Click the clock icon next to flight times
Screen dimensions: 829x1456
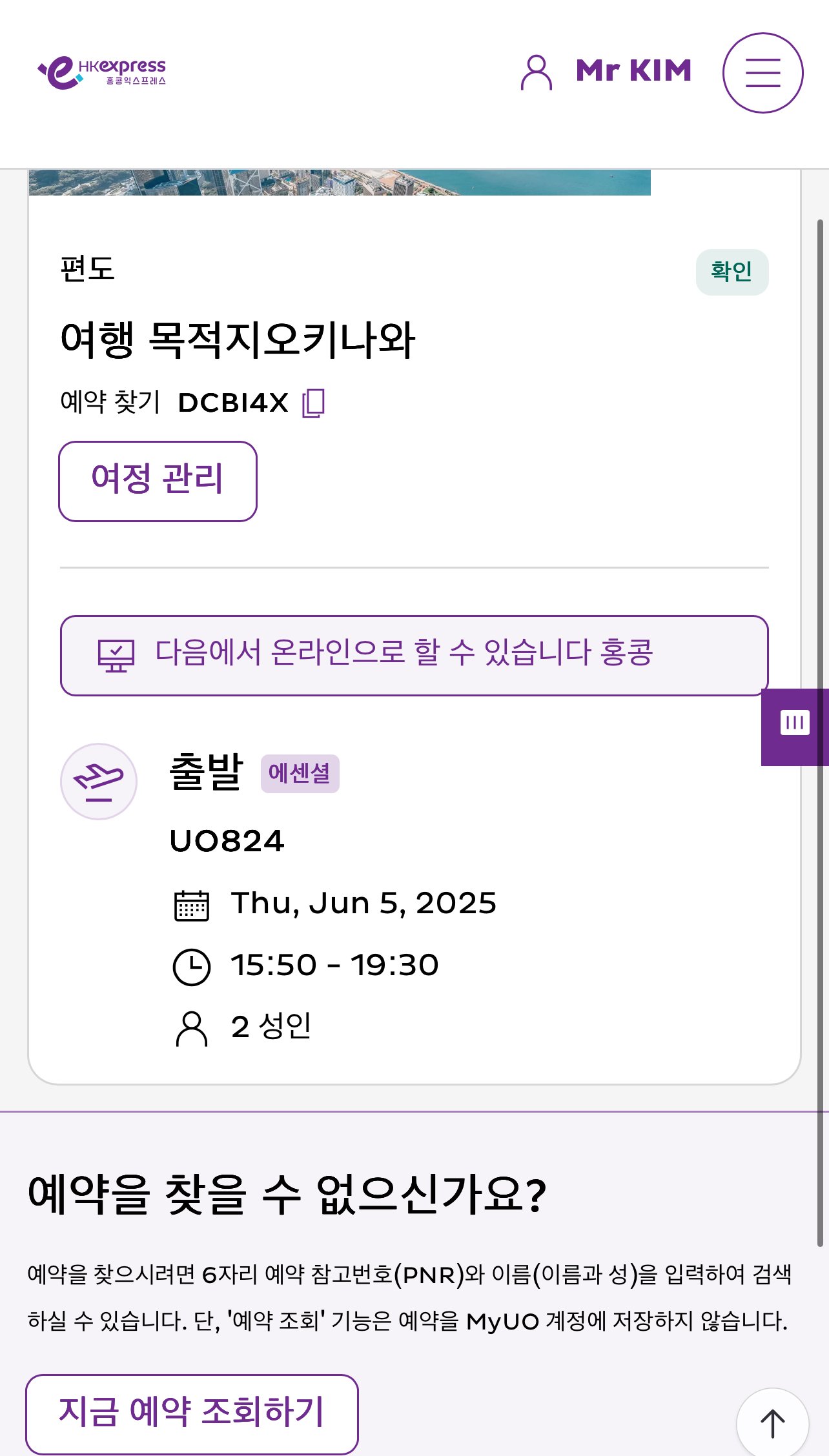coord(192,966)
